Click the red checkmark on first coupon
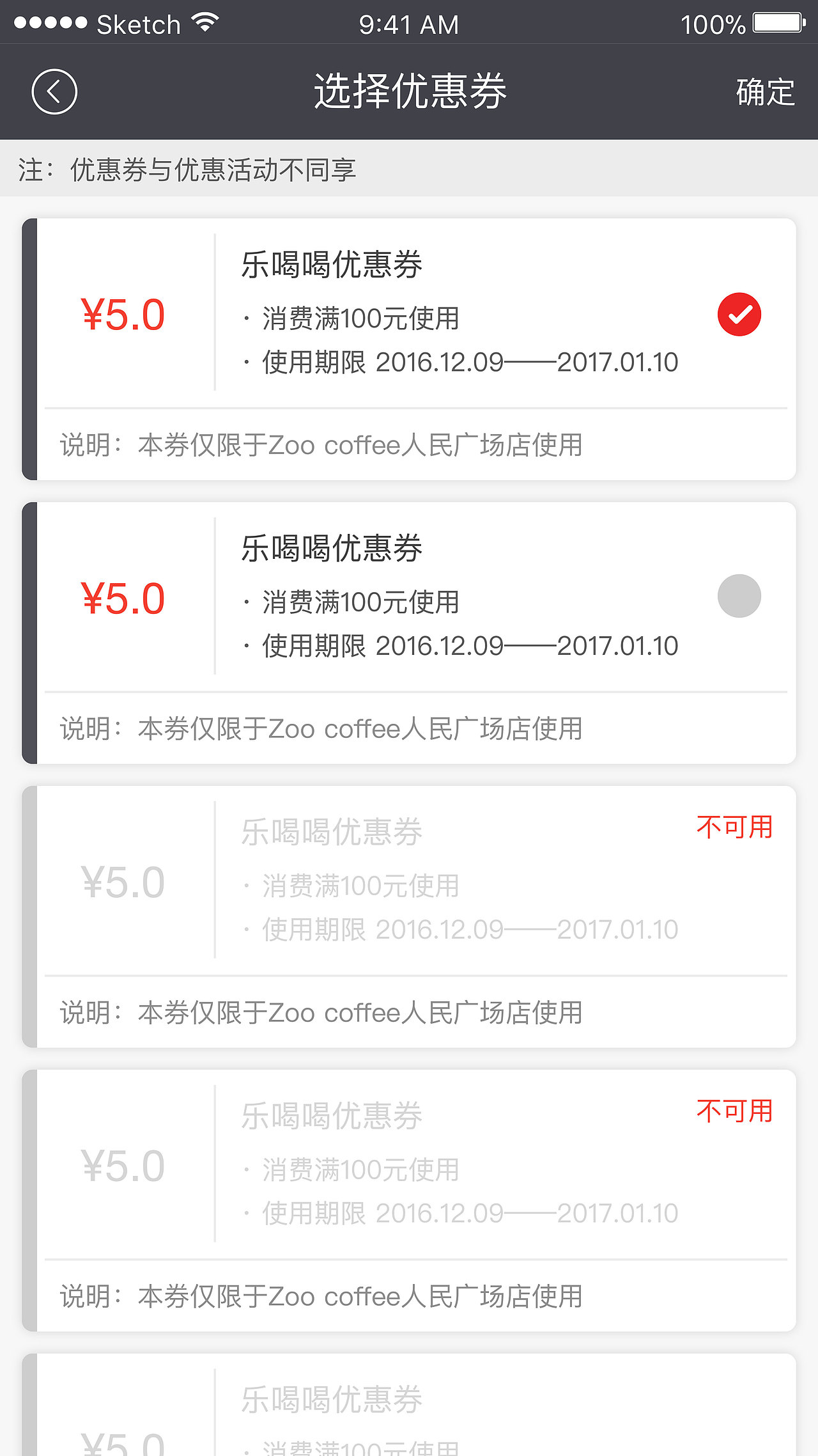The image size is (818, 1456). 739,313
